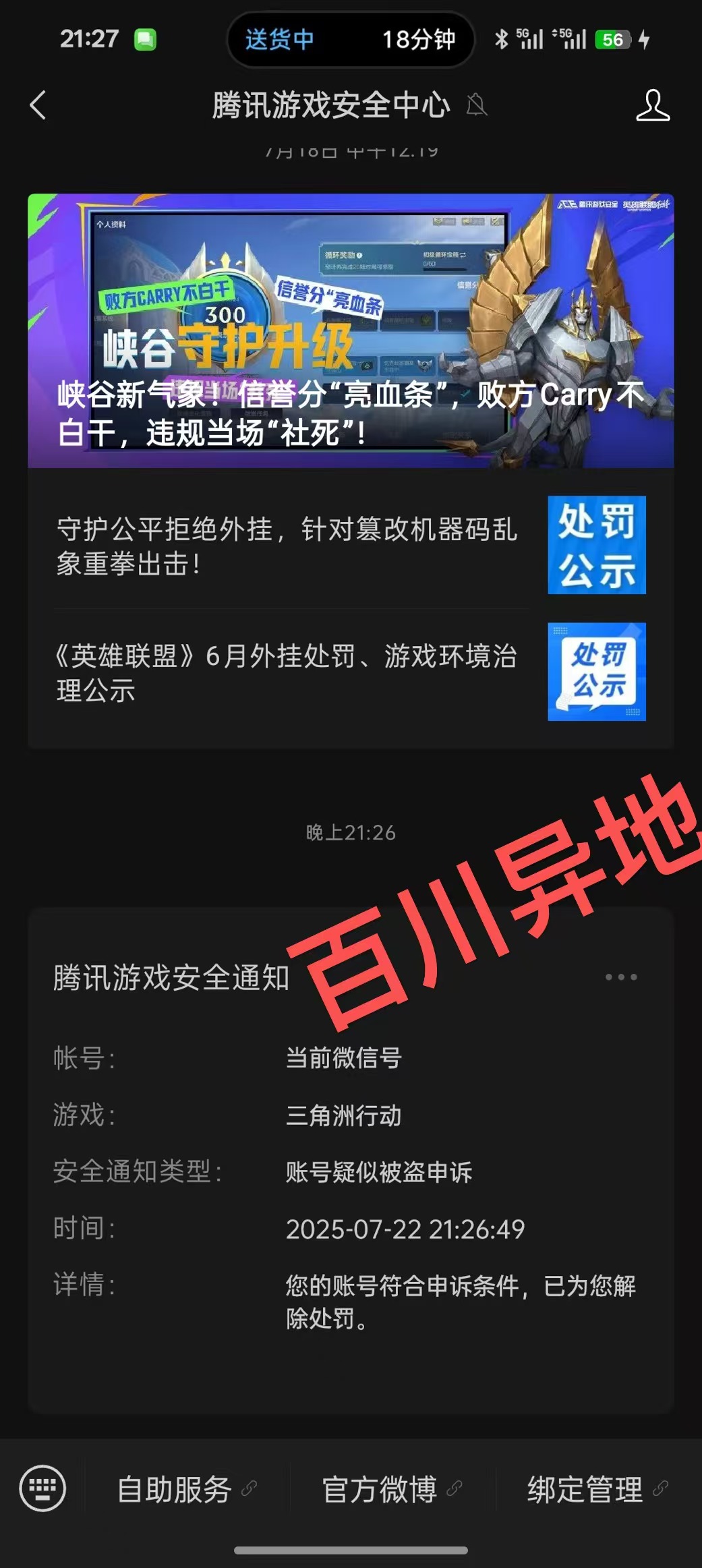This screenshot has height=1568, width=702.
Task: Go back from 腾讯游戏安全中心 chat
Action: [38, 105]
